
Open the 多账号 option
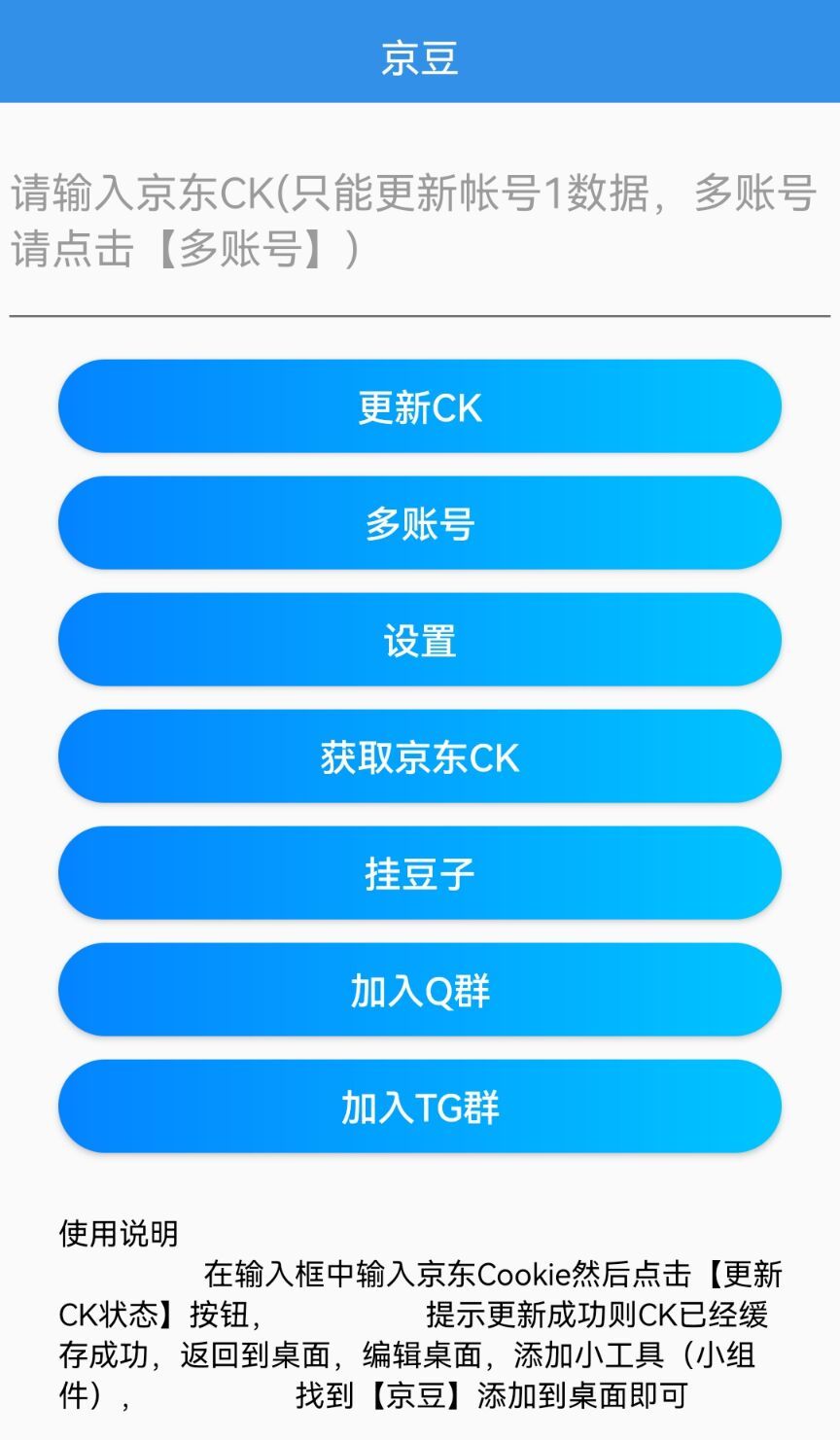point(419,523)
